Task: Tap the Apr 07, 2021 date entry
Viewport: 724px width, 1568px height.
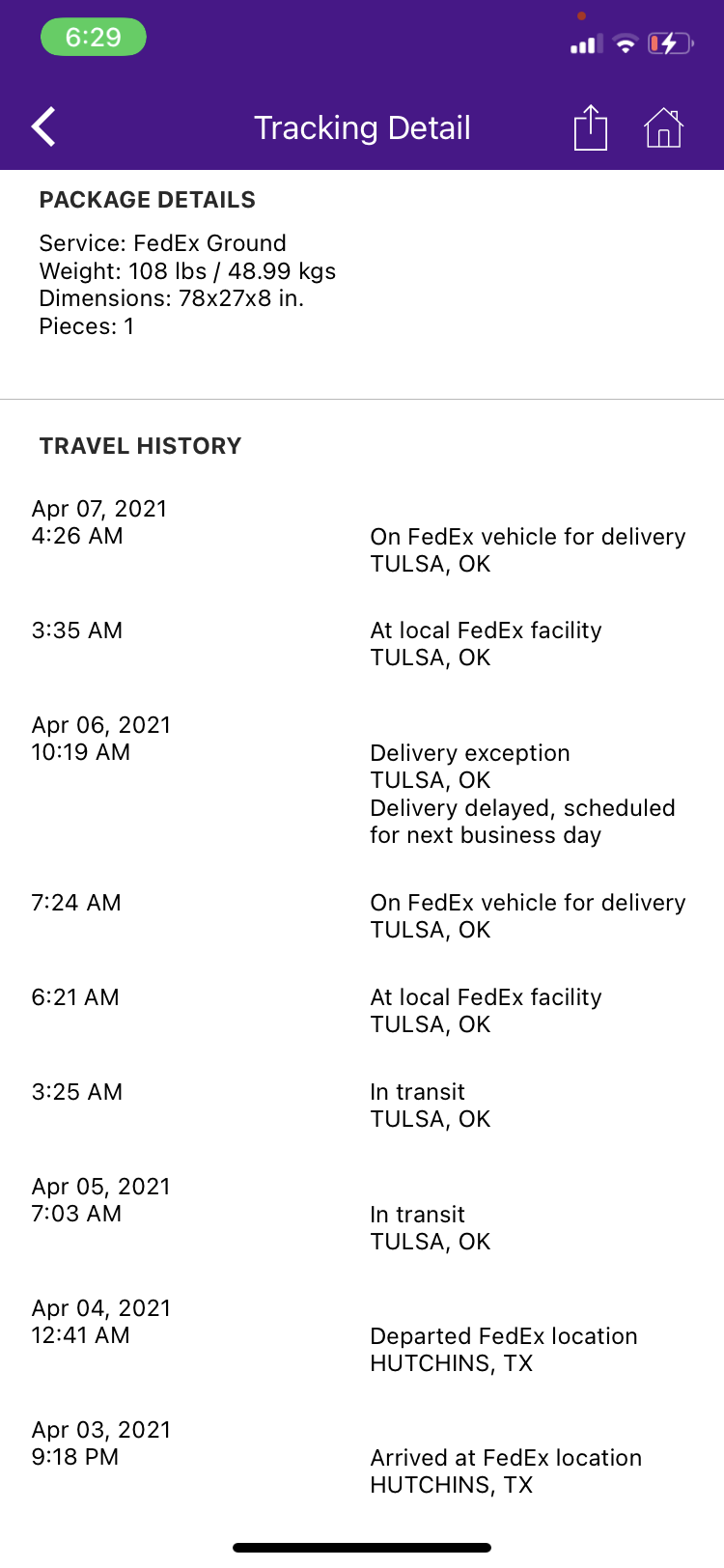Action: [100, 509]
